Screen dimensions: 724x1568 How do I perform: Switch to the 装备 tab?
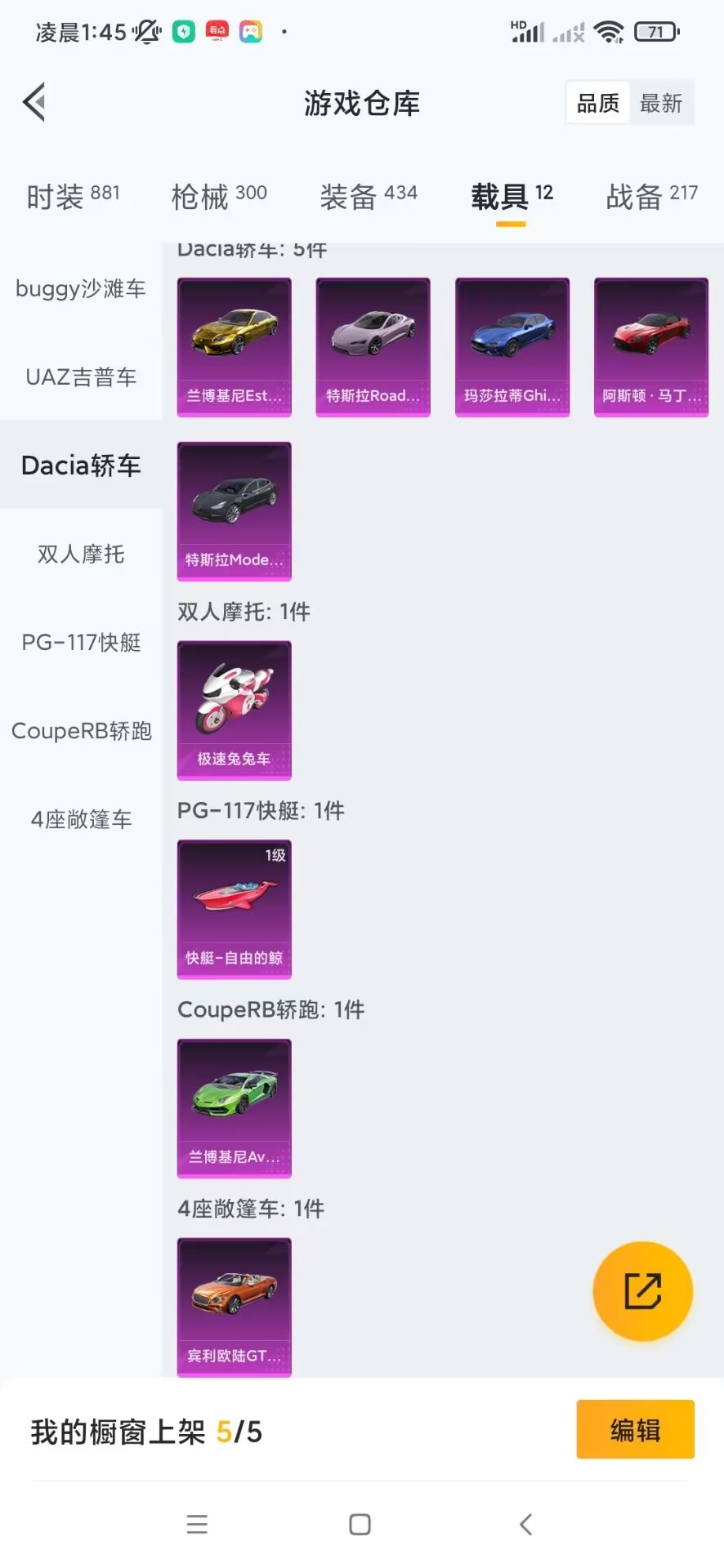369,197
